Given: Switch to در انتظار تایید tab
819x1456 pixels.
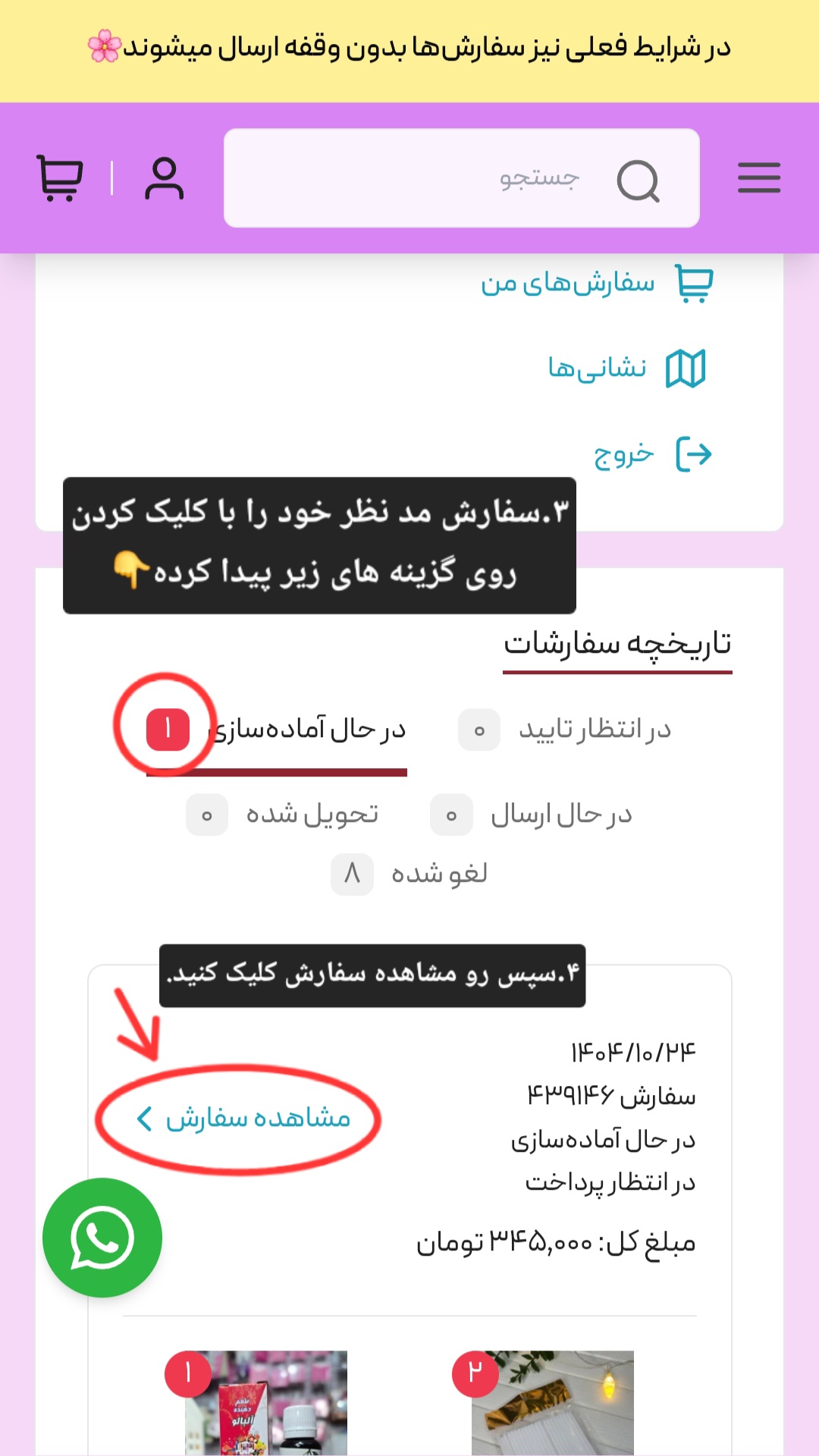Looking at the screenshot, I should (x=566, y=730).
